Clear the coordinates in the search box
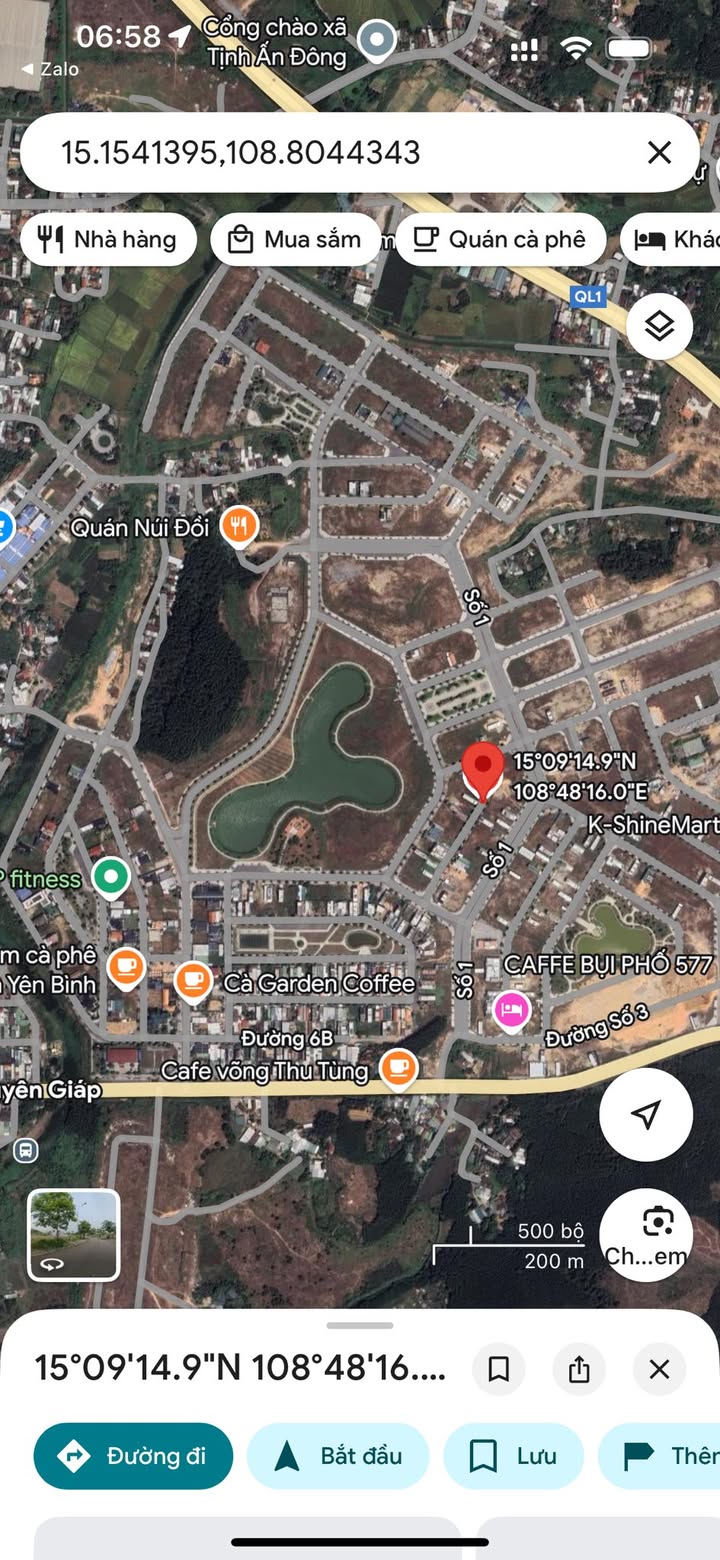This screenshot has width=720, height=1560. 659,152
